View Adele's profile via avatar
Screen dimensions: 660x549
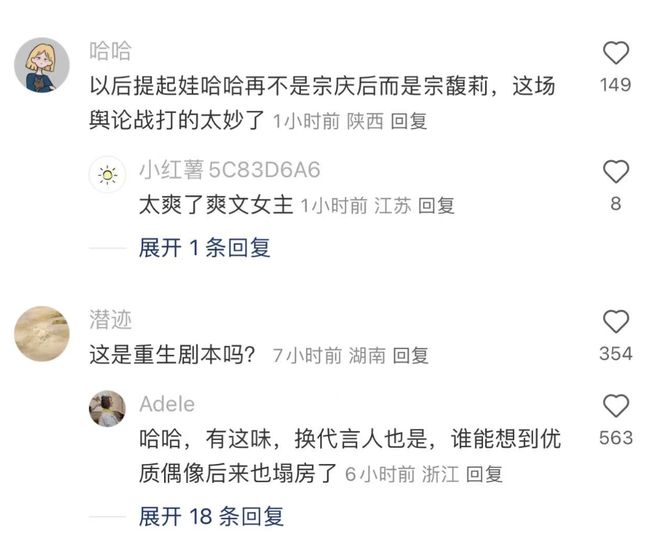click(107, 407)
